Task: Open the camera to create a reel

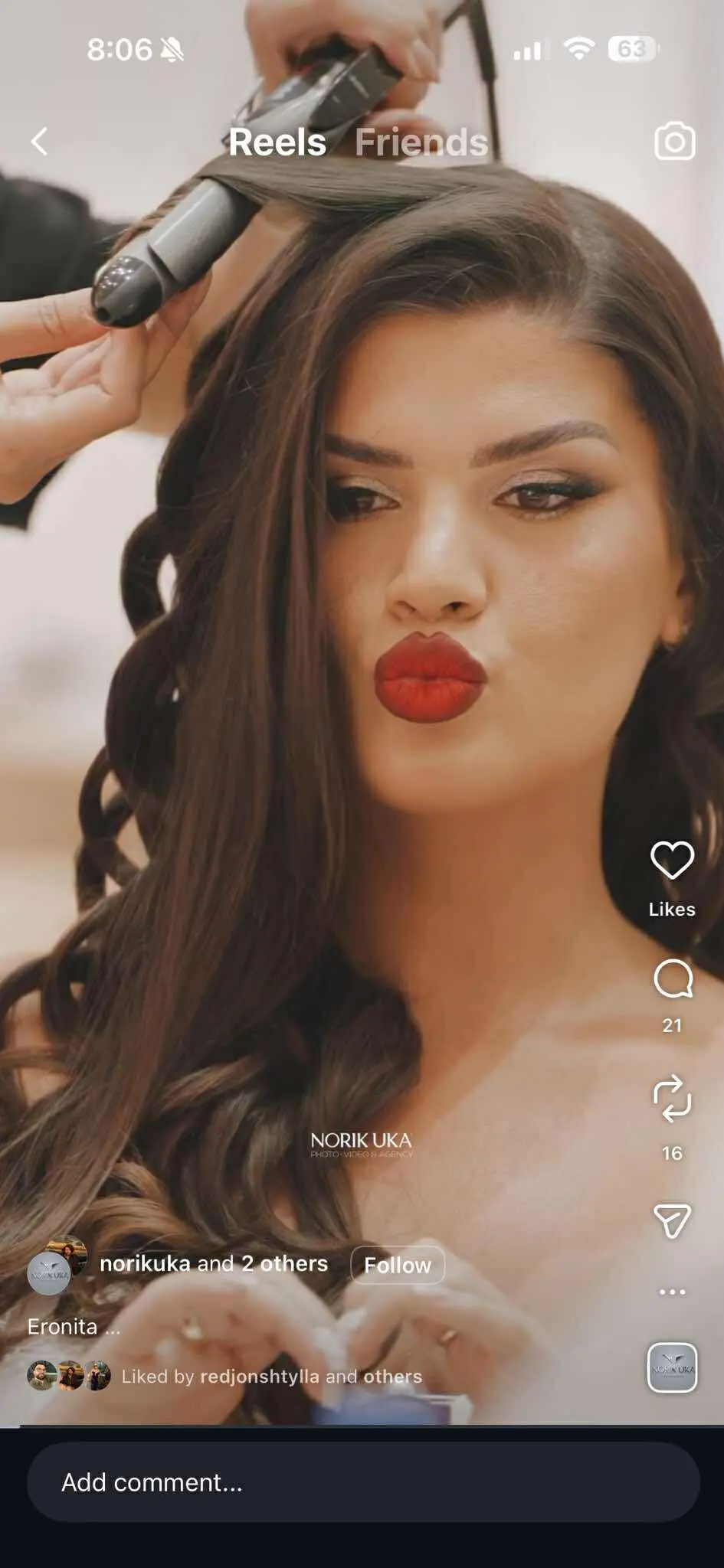Action: click(x=674, y=142)
